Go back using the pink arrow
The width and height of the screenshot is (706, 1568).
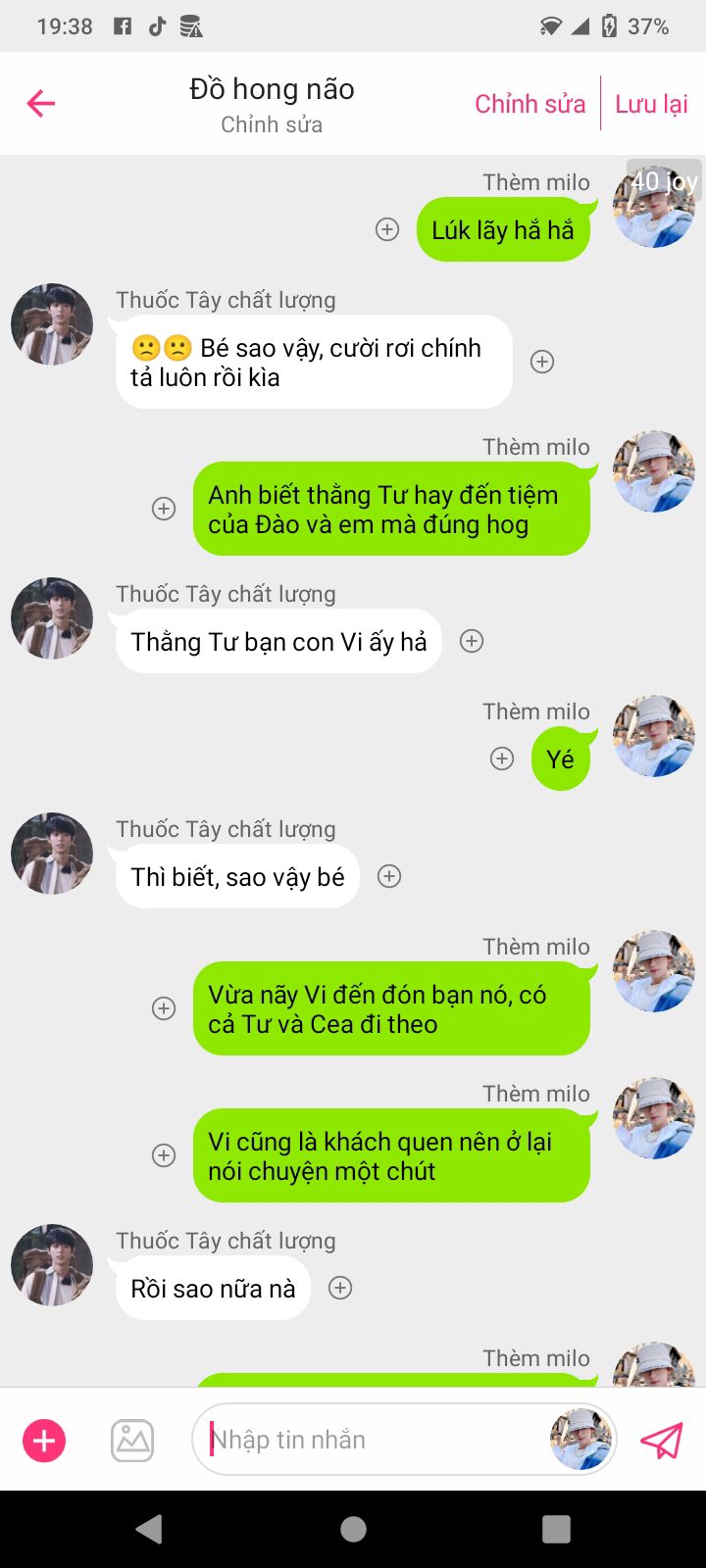point(41,103)
